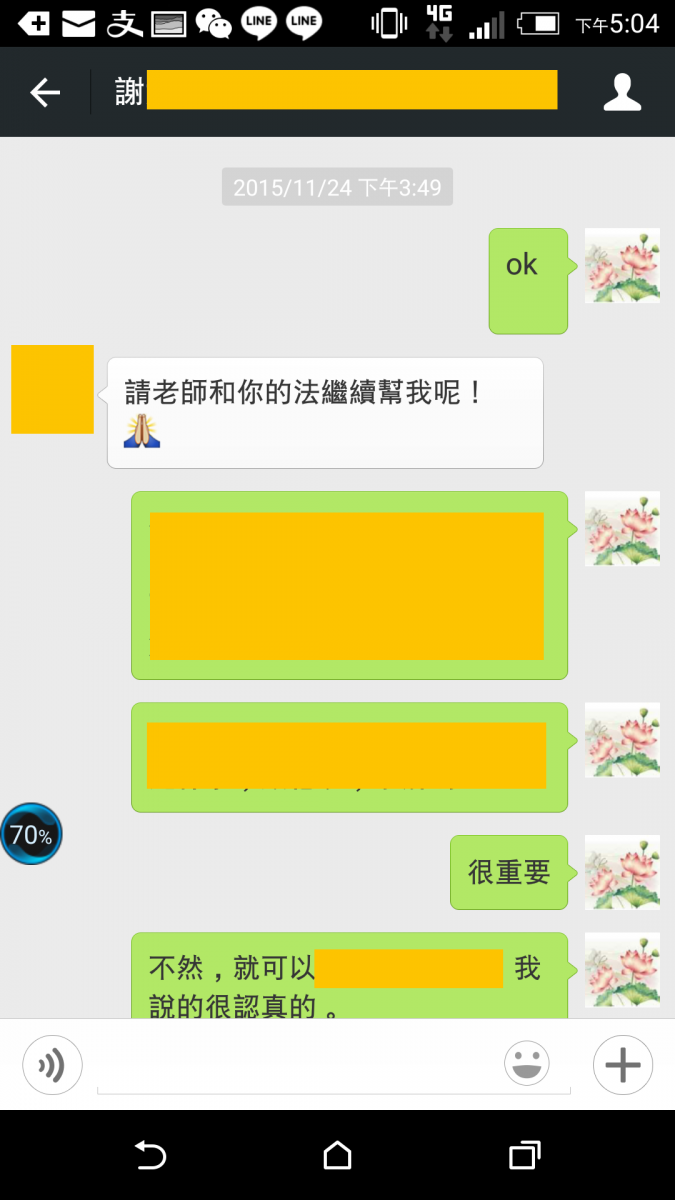Tap the sender's lotus avatar beside ok
This screenshot has height=1200, width=675.
(x=621, y=265)
